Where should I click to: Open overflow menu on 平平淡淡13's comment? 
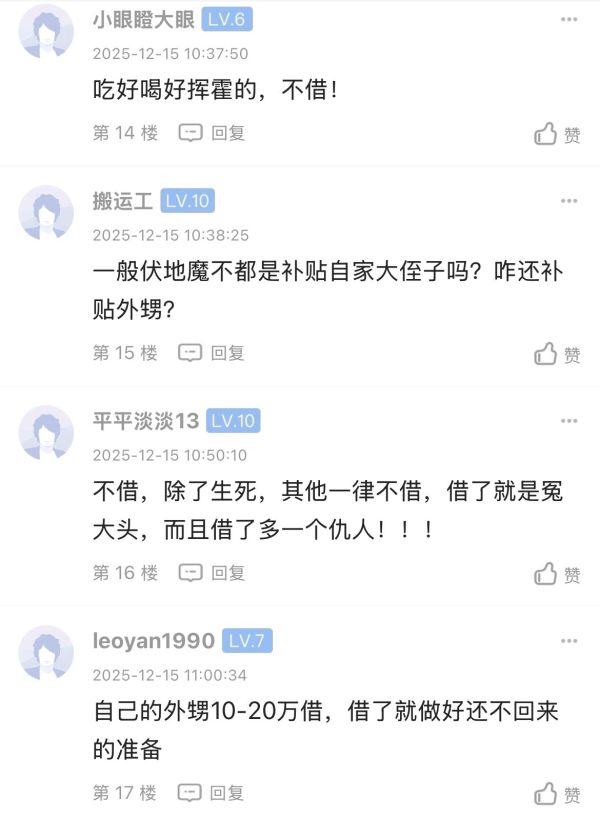(568, 421)
